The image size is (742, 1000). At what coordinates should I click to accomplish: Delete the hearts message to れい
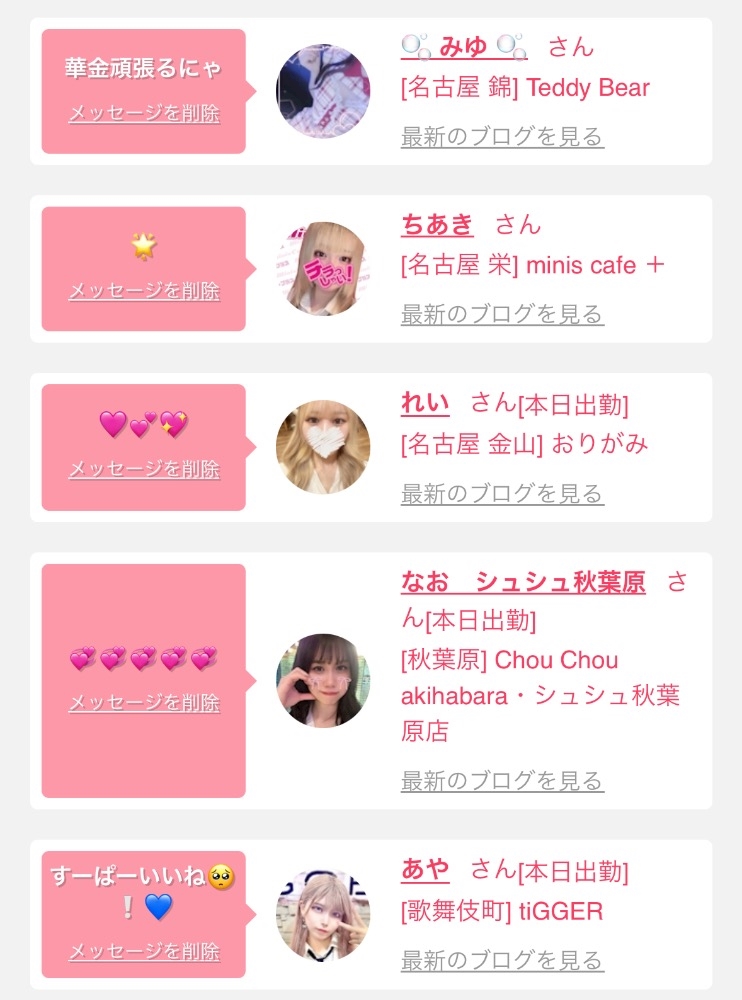144,469
